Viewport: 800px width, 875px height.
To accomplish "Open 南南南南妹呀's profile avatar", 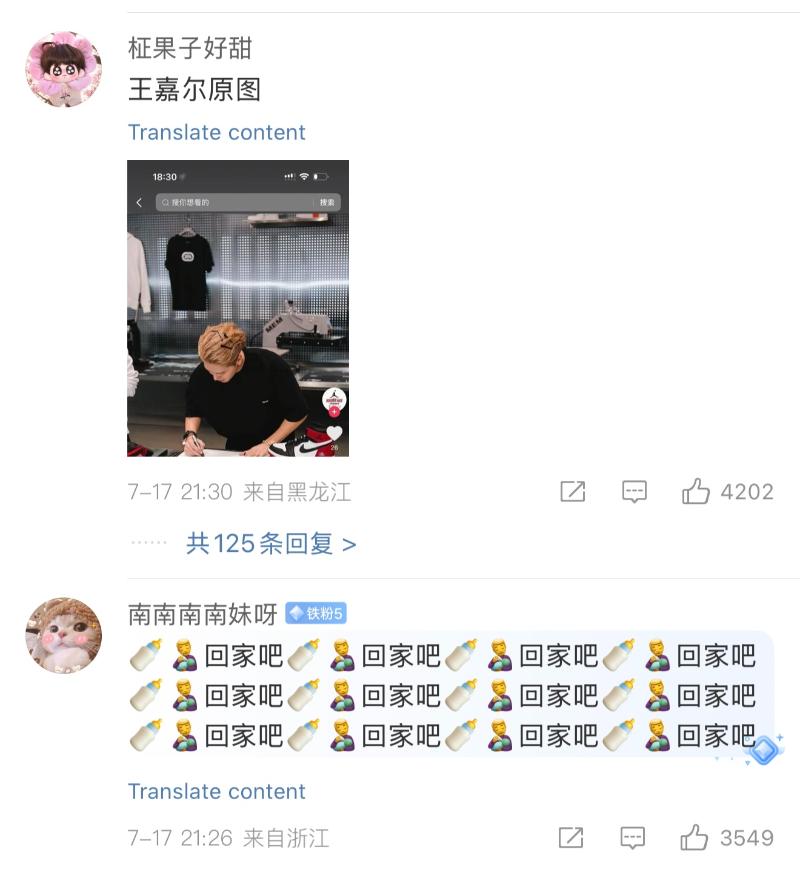I will coord(63,636).
